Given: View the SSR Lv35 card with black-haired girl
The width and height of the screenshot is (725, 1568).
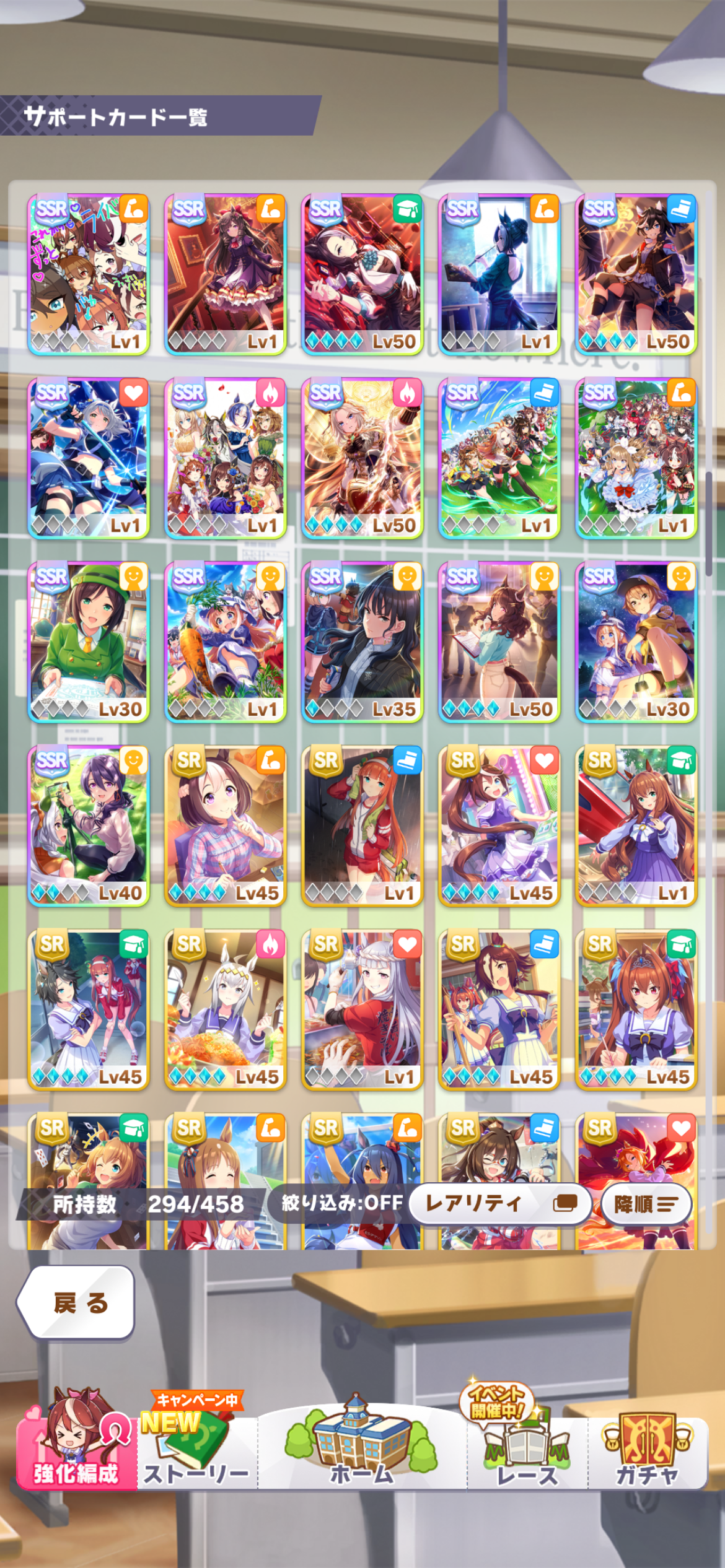Looking at the screenshot, I should pyautogui.click(x=362, y=642).
